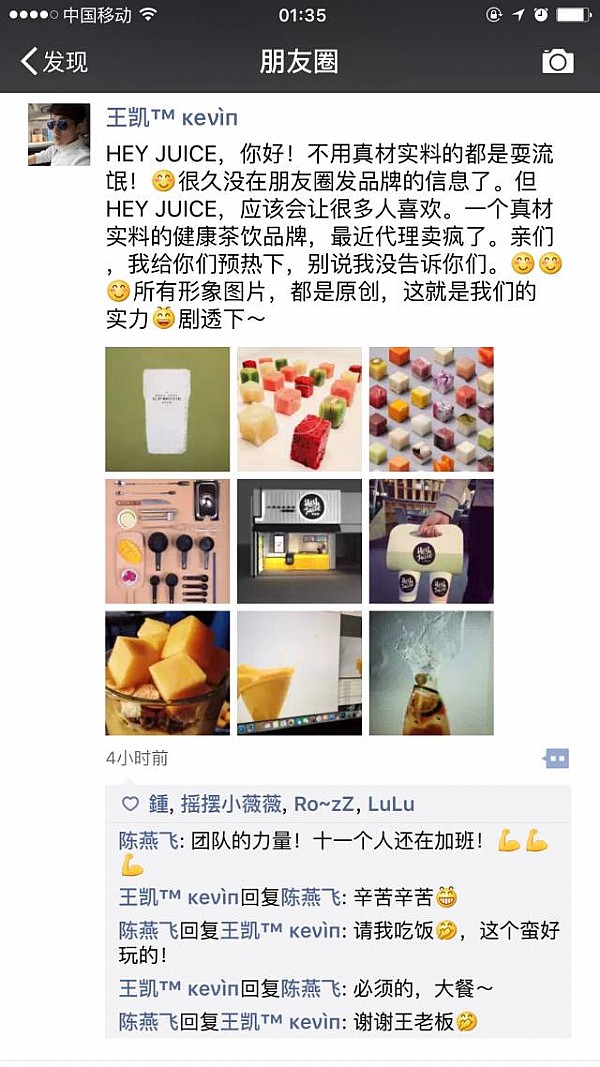Open the 王凯™ kevin name link on the post
600x1067 pixels.
click(x=172, y=117)
